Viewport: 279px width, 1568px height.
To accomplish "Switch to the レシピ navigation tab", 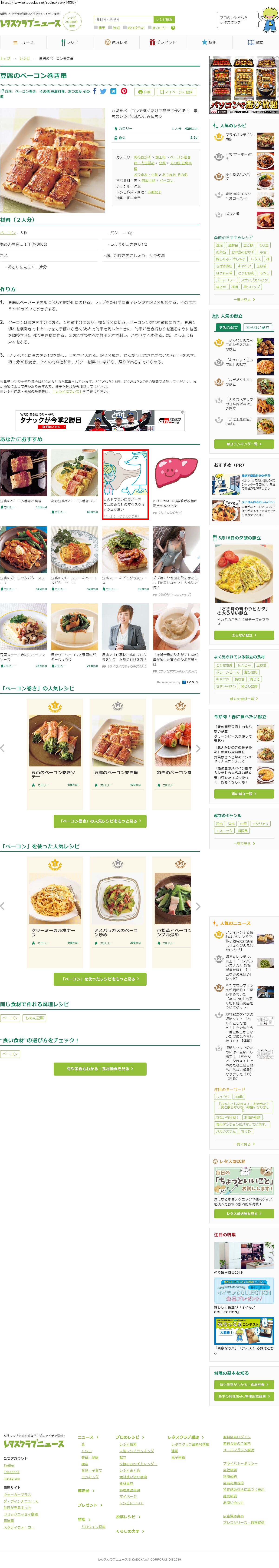I will (x=69, y=43).
